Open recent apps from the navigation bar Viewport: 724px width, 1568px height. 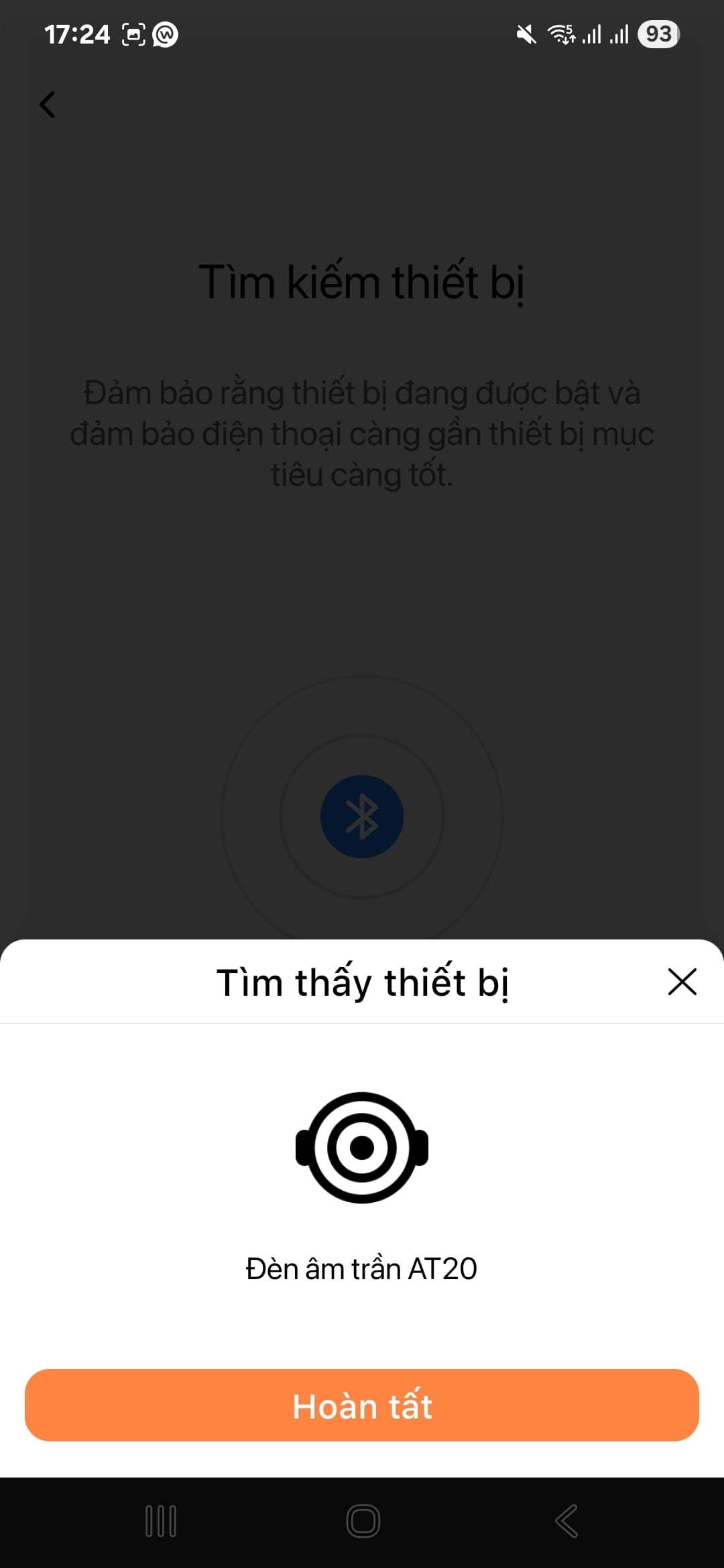161,1521
